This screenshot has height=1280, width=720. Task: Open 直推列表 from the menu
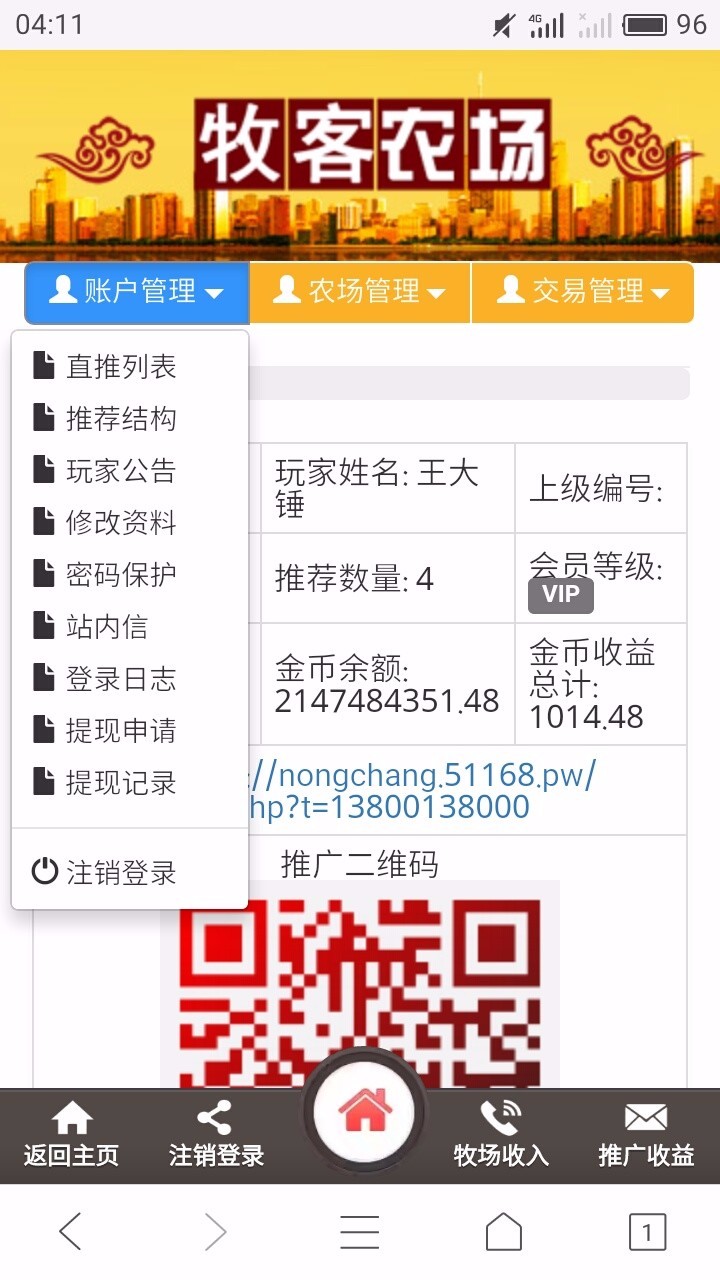click(120, 367)
